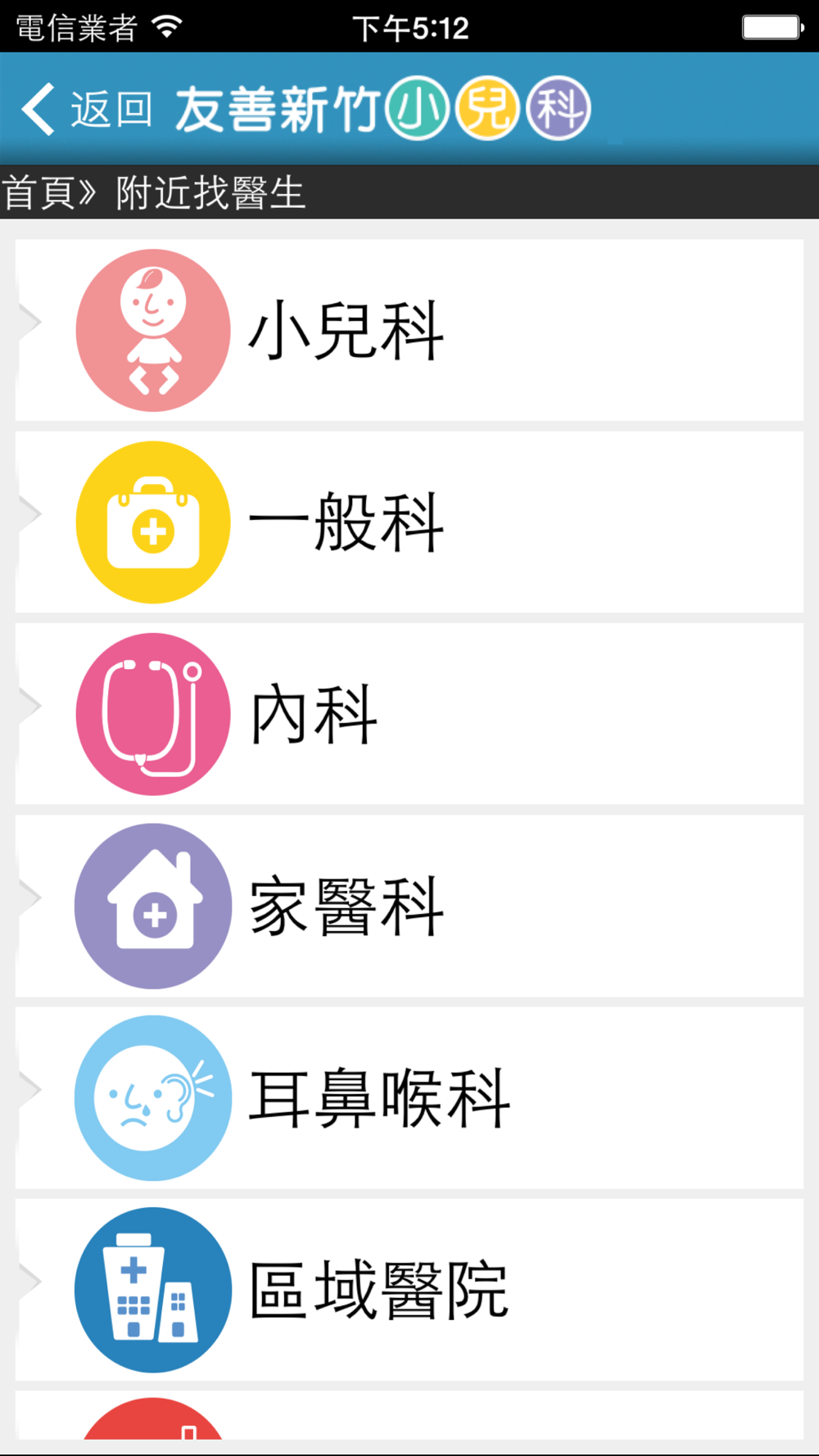Select the 一般科 row
The height and width of the screenshot is (1456, 819).
[x=409, y=522]
